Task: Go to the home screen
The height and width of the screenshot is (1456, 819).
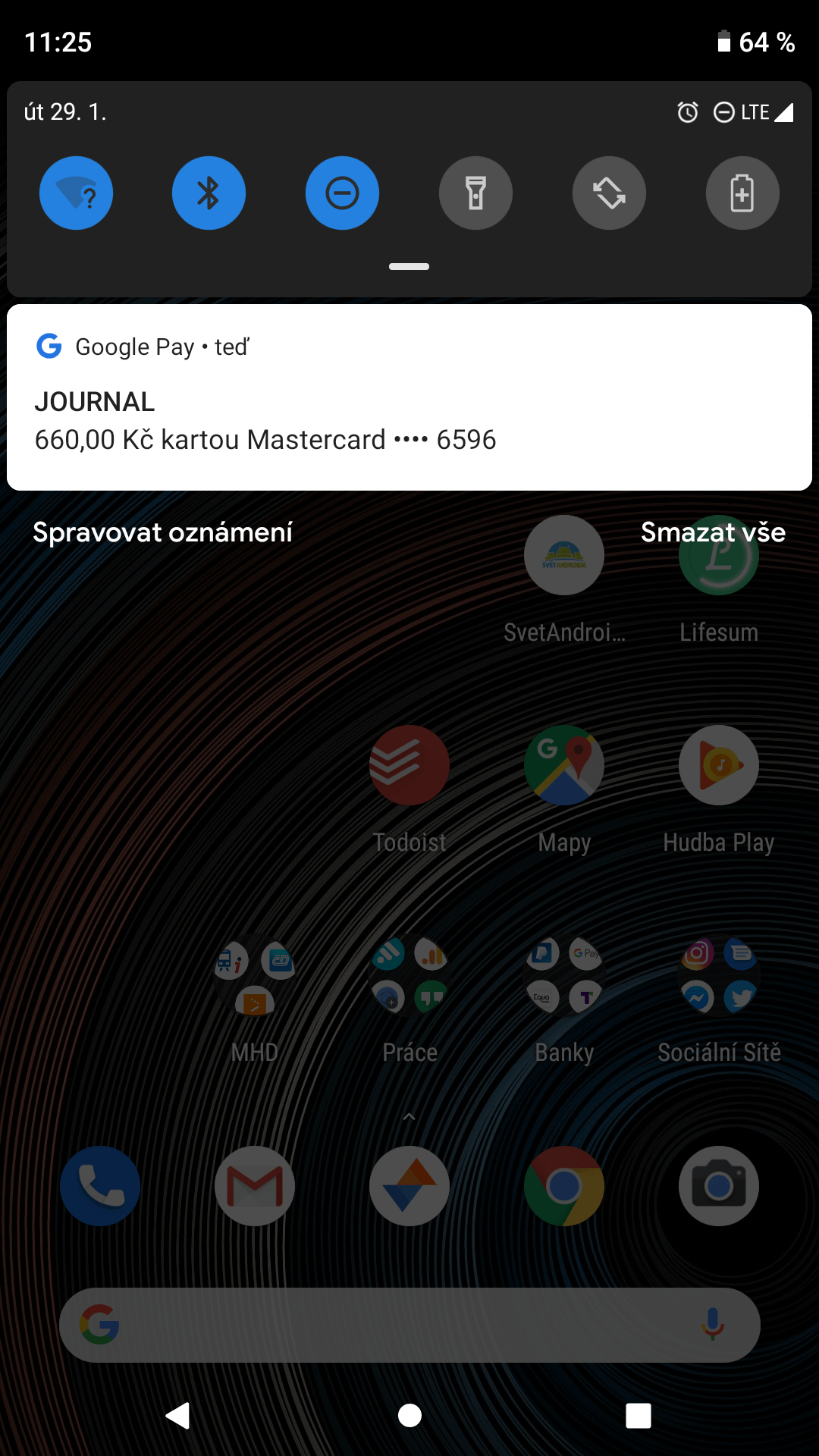Action: click(409, 1415)
